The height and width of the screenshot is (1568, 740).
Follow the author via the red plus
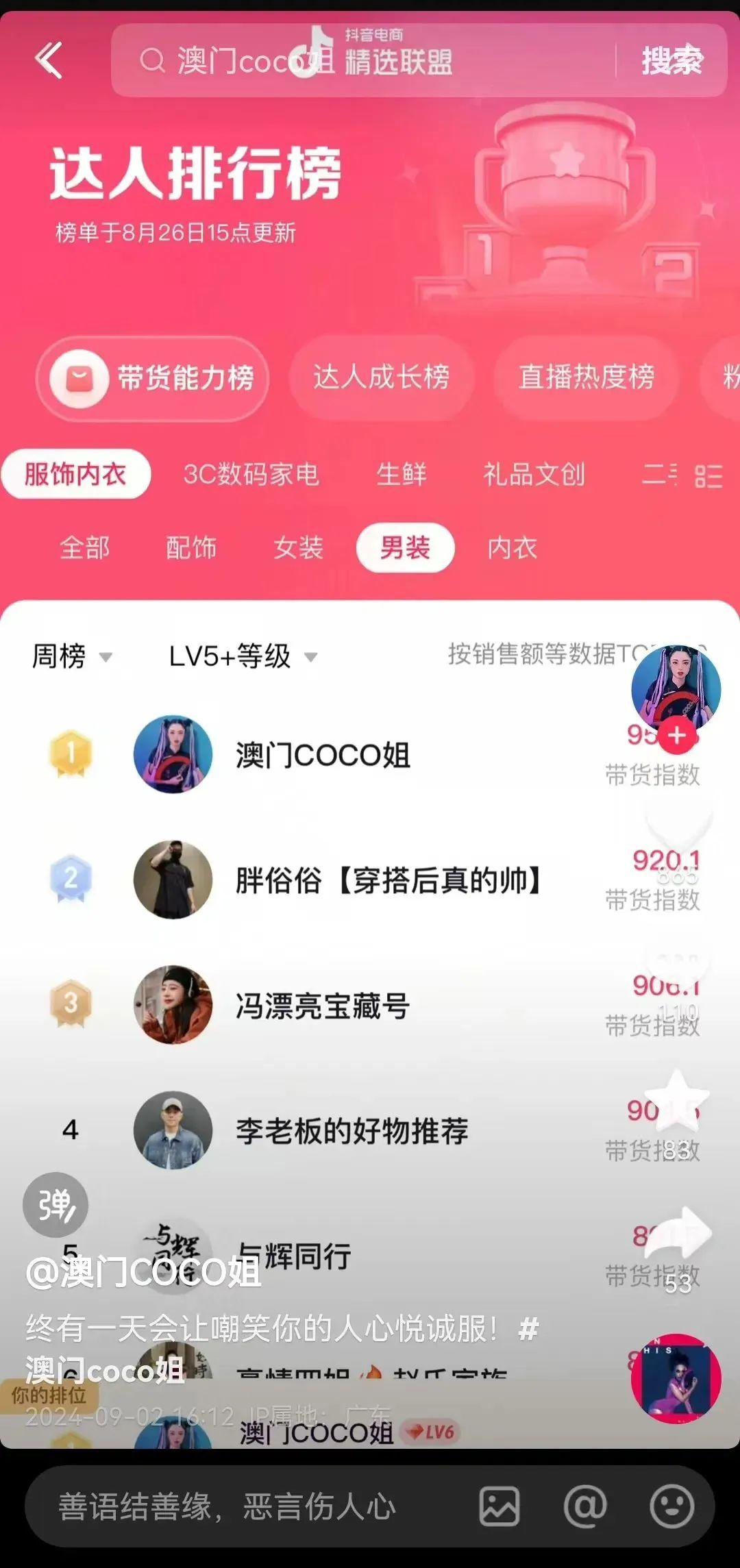click(x=677, y=736)
